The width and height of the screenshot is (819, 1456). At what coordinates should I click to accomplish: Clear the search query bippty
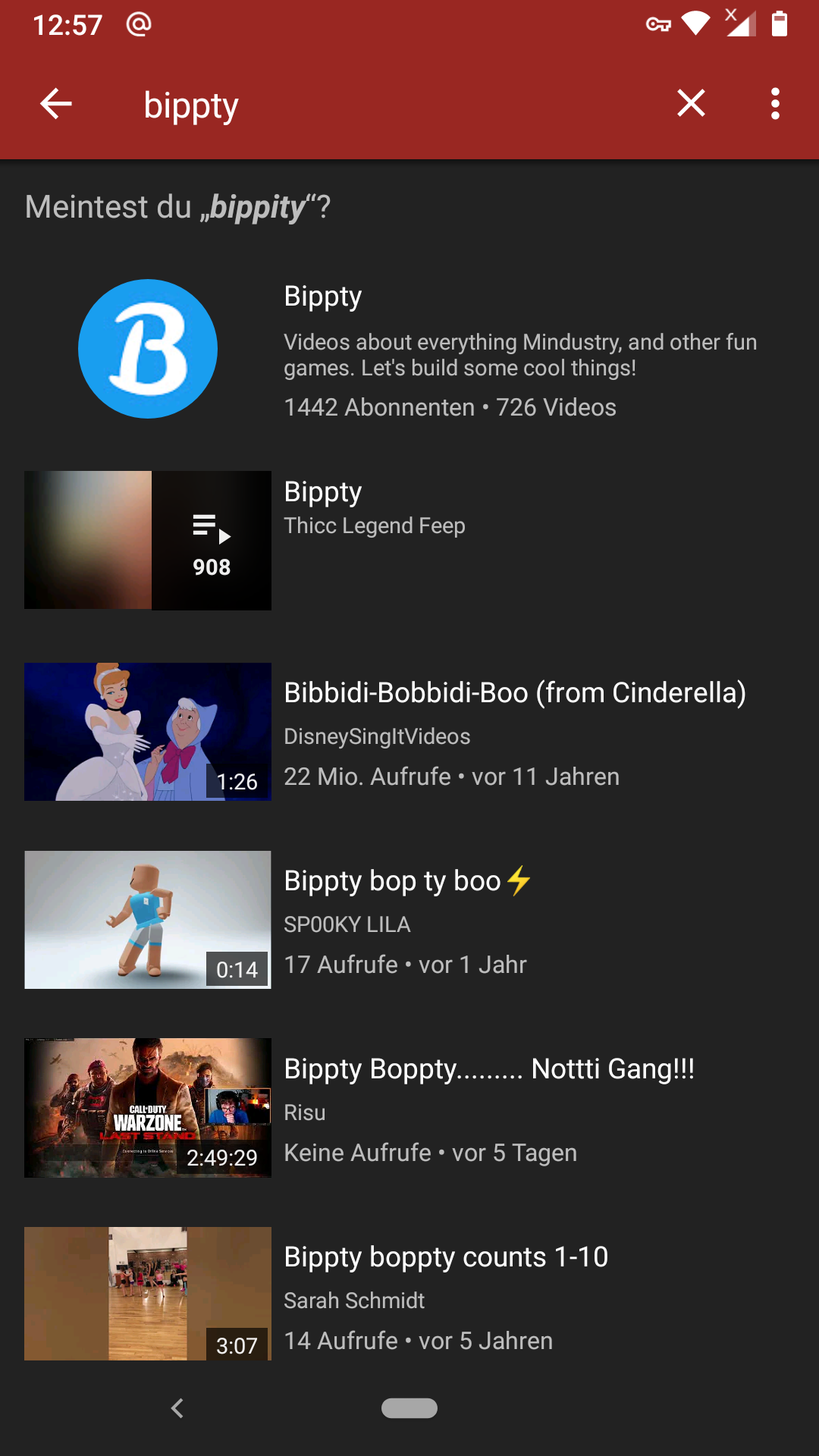click(691, 103)
